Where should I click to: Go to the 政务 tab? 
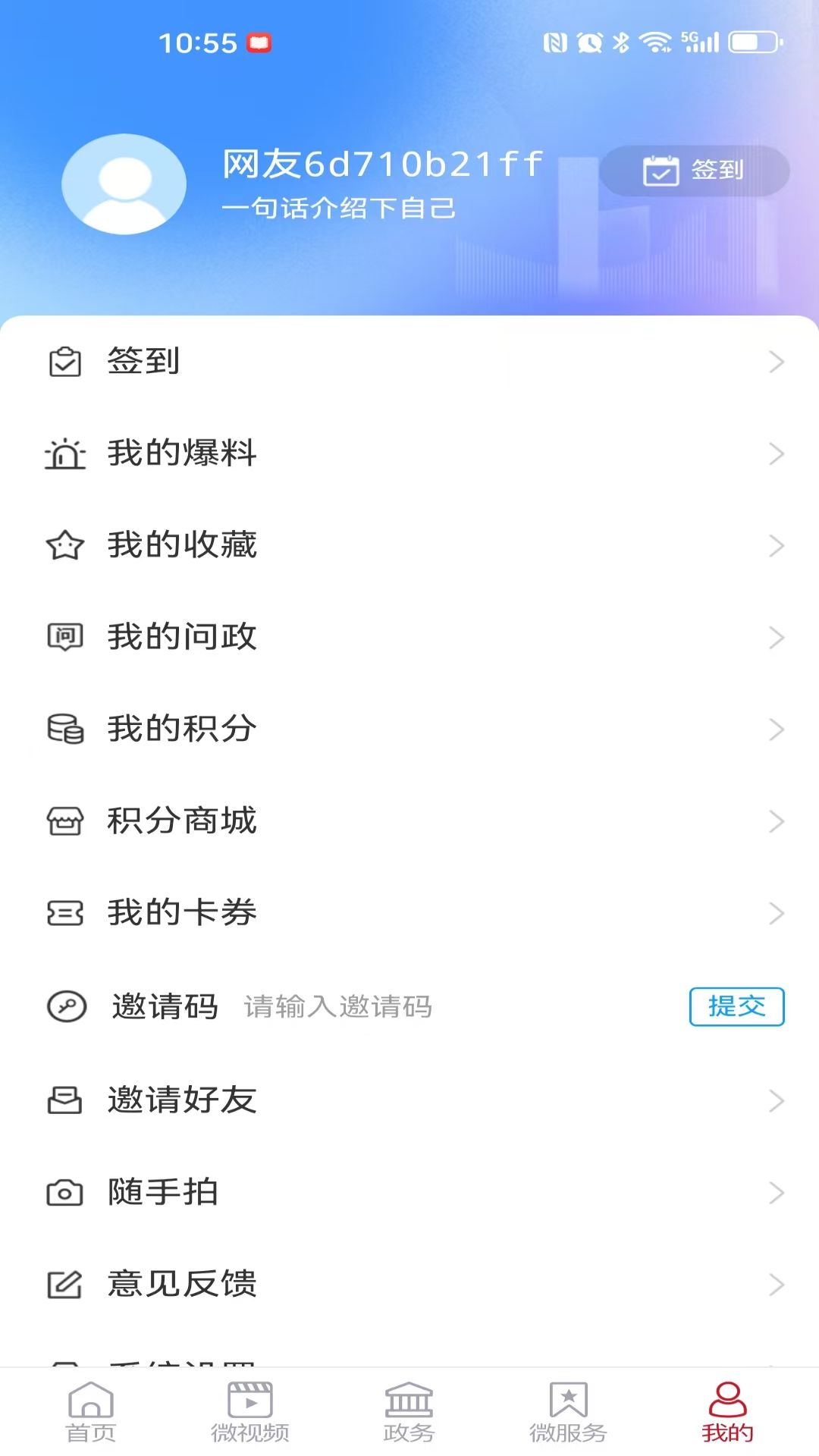click(x=409, y=1412)
